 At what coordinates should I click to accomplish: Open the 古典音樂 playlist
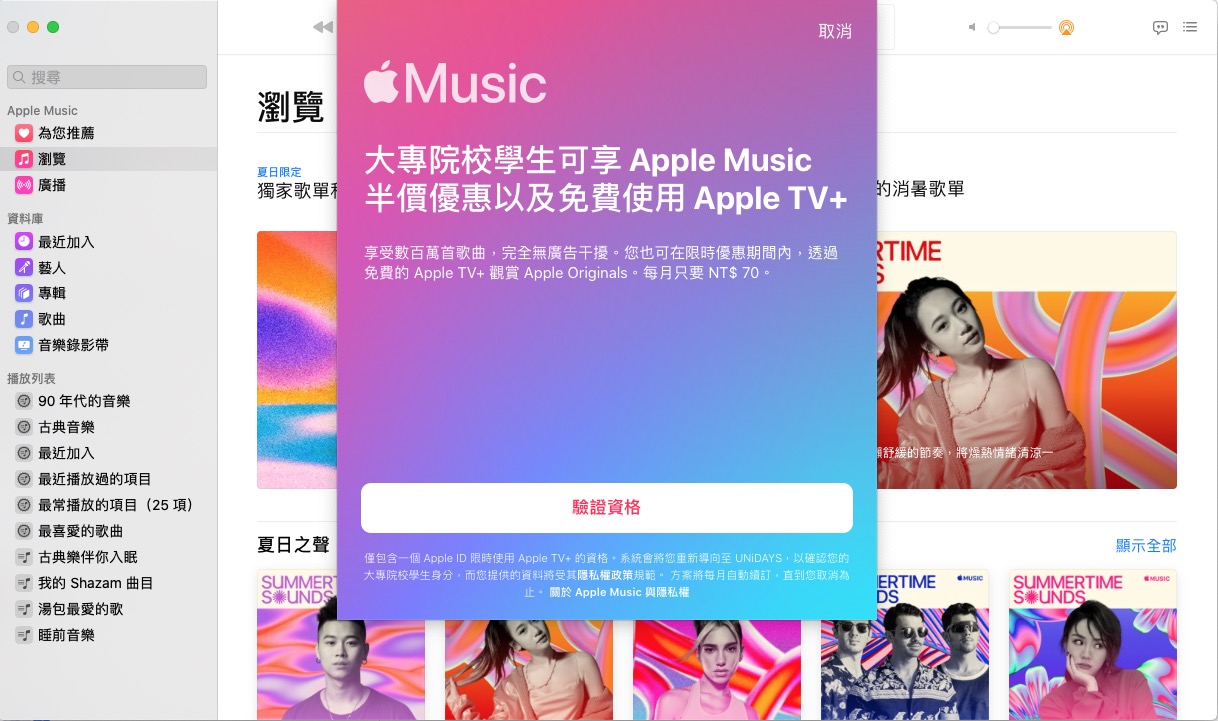click(66, 427)
